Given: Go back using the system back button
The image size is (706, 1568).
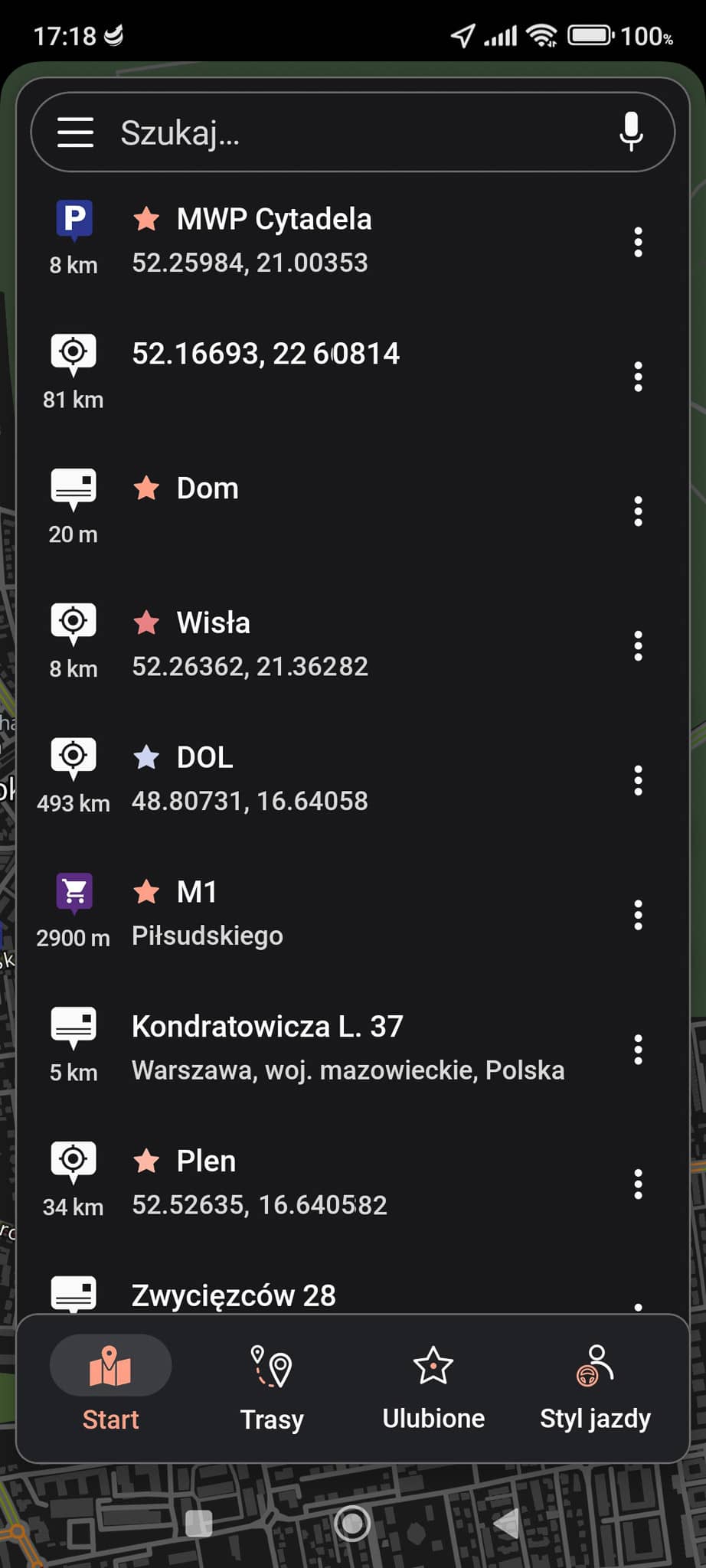Looking at the screenshot, I should pyautogui.click(x=506, y=1524).
